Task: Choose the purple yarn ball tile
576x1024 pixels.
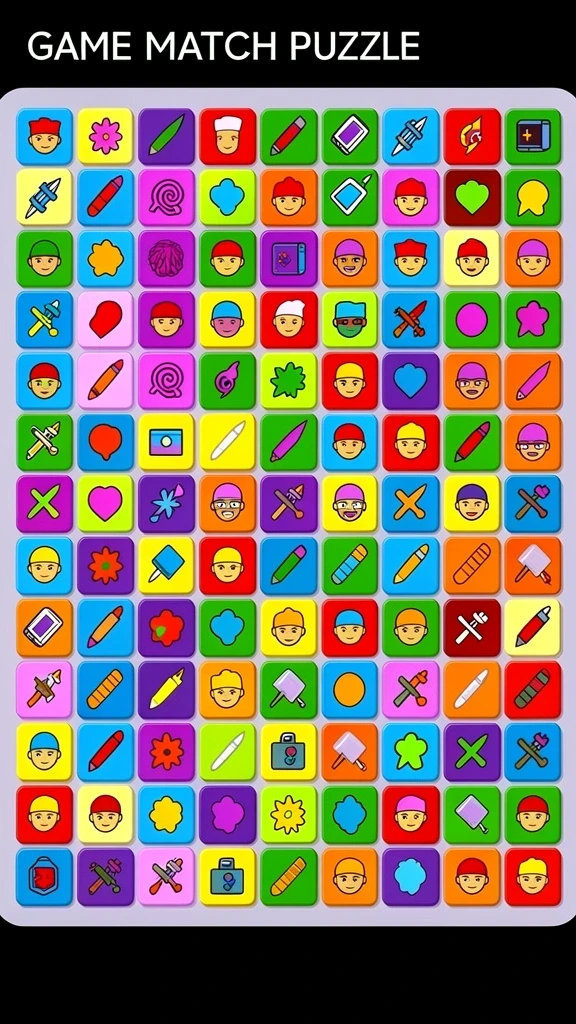Action: click(x=167, y=259)
